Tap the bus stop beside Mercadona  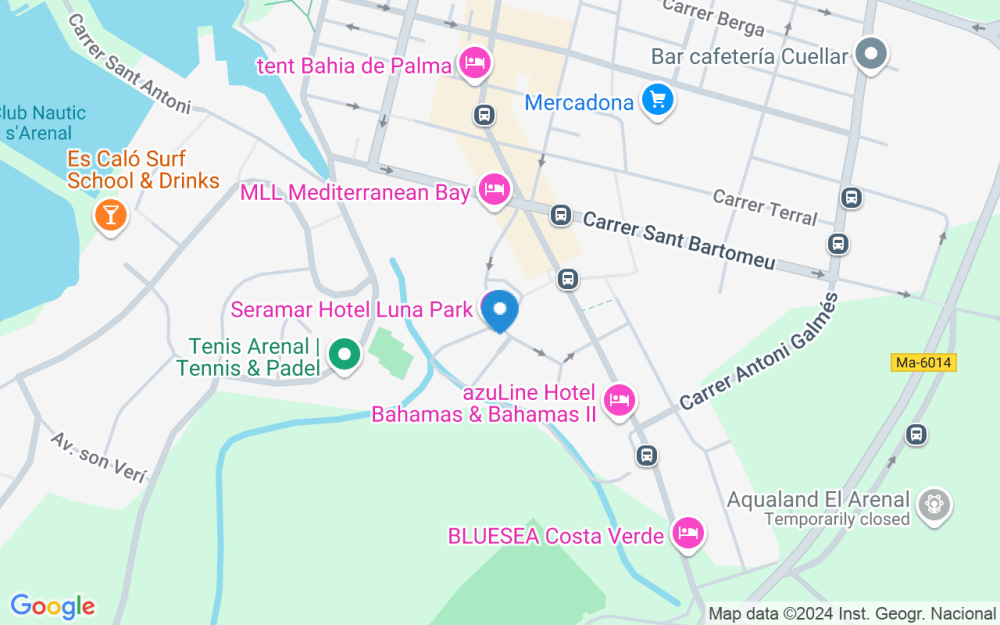[485, 115]
